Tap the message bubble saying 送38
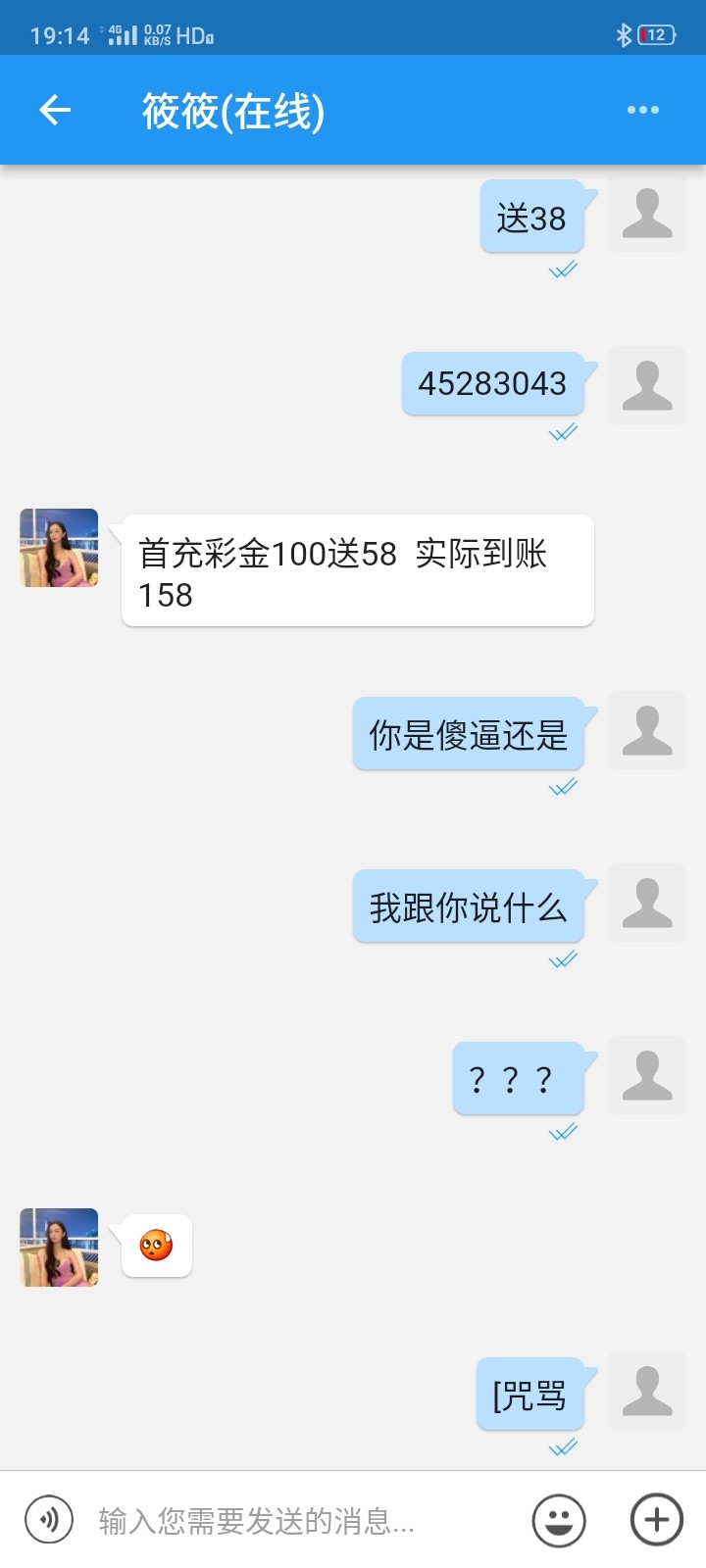 (x=532, y=217)
